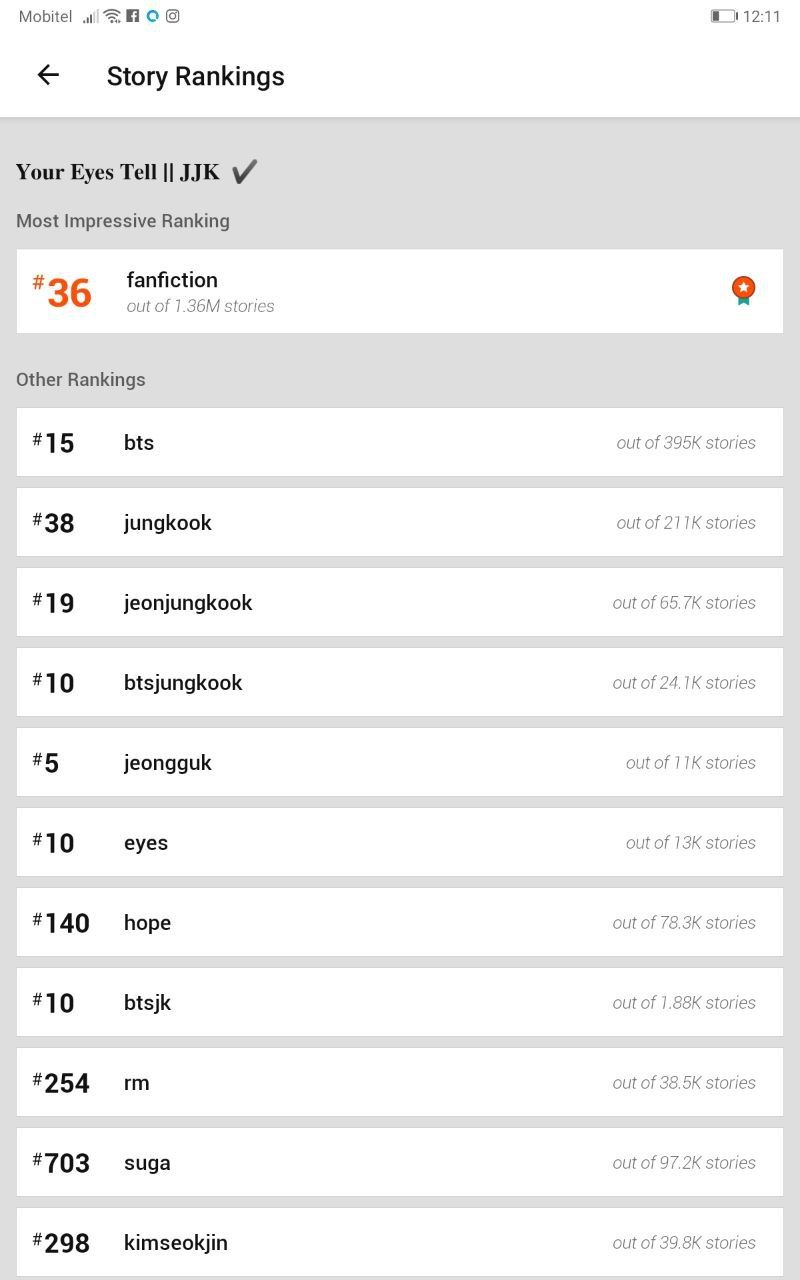The width and height of the screenshot is (800, 1280).
Task: Select the btsjk ranking row
Action: 400,1002
